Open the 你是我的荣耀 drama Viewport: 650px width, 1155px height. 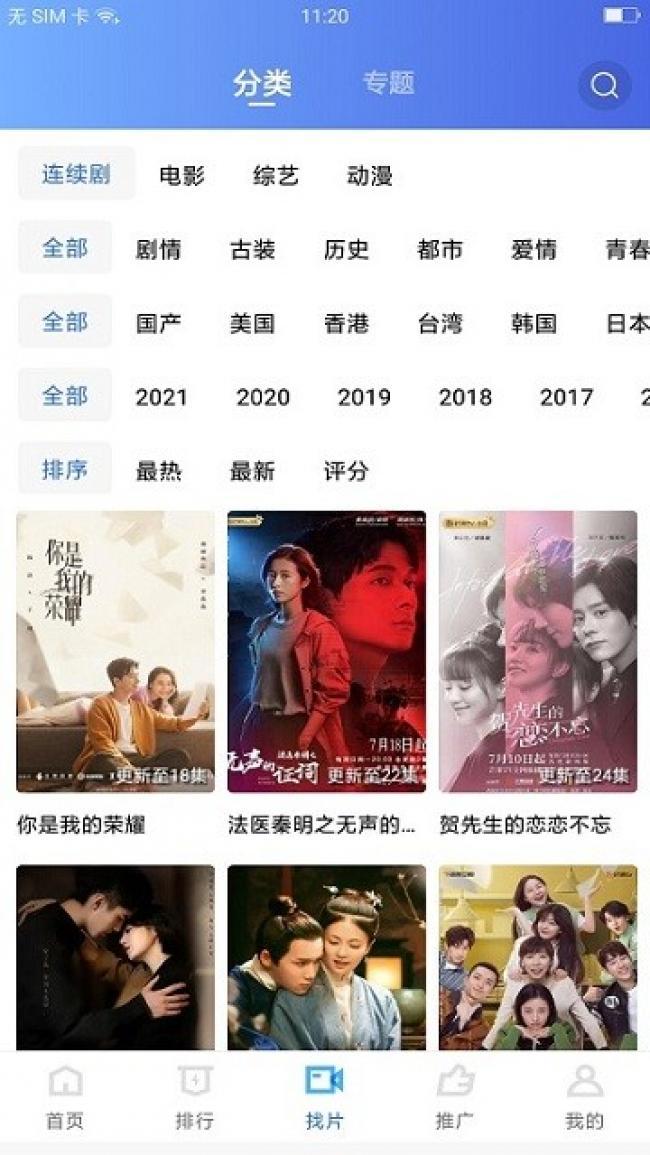coord(116,651)
